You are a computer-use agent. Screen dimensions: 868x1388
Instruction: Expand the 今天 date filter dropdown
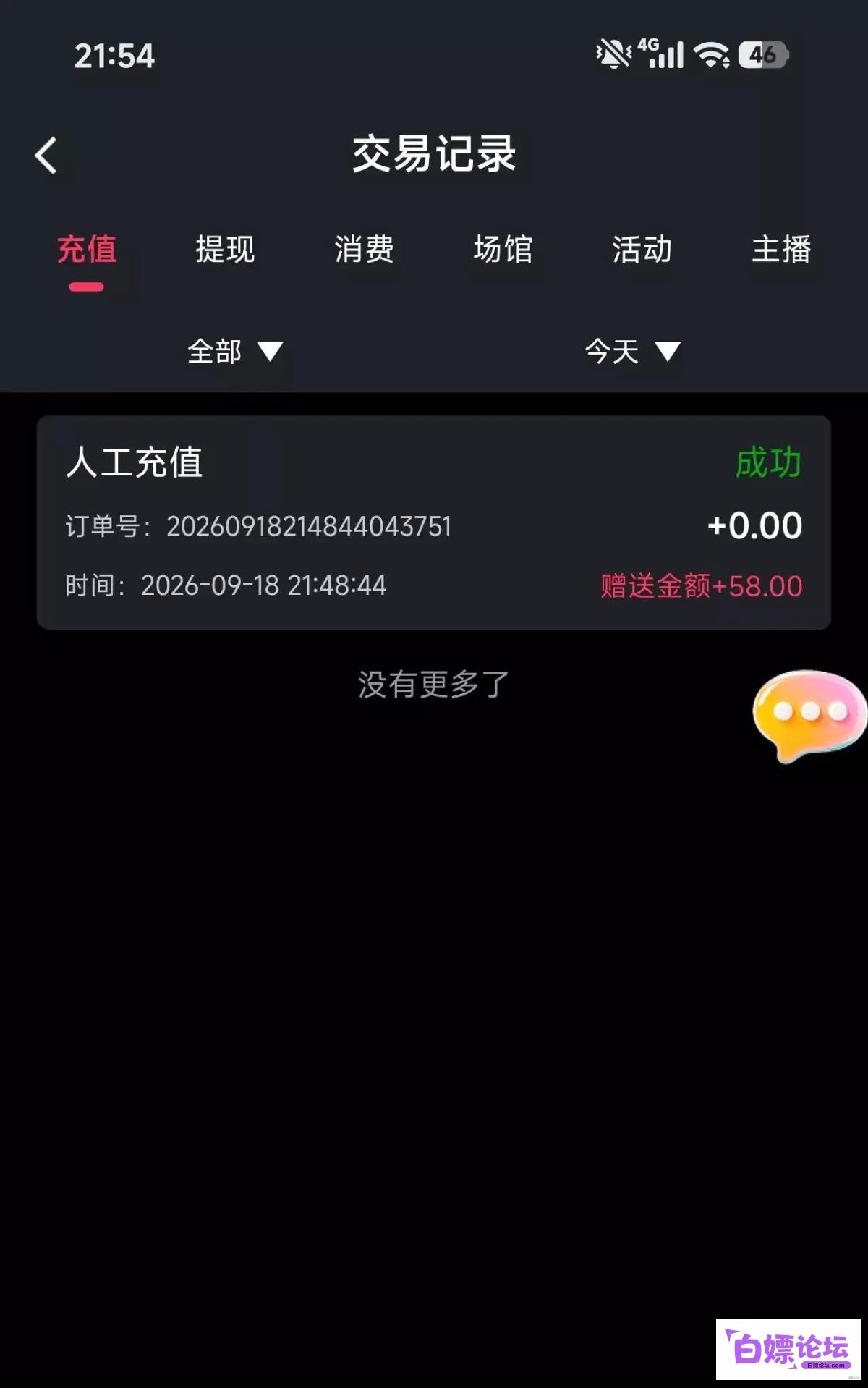pos(633,352)
